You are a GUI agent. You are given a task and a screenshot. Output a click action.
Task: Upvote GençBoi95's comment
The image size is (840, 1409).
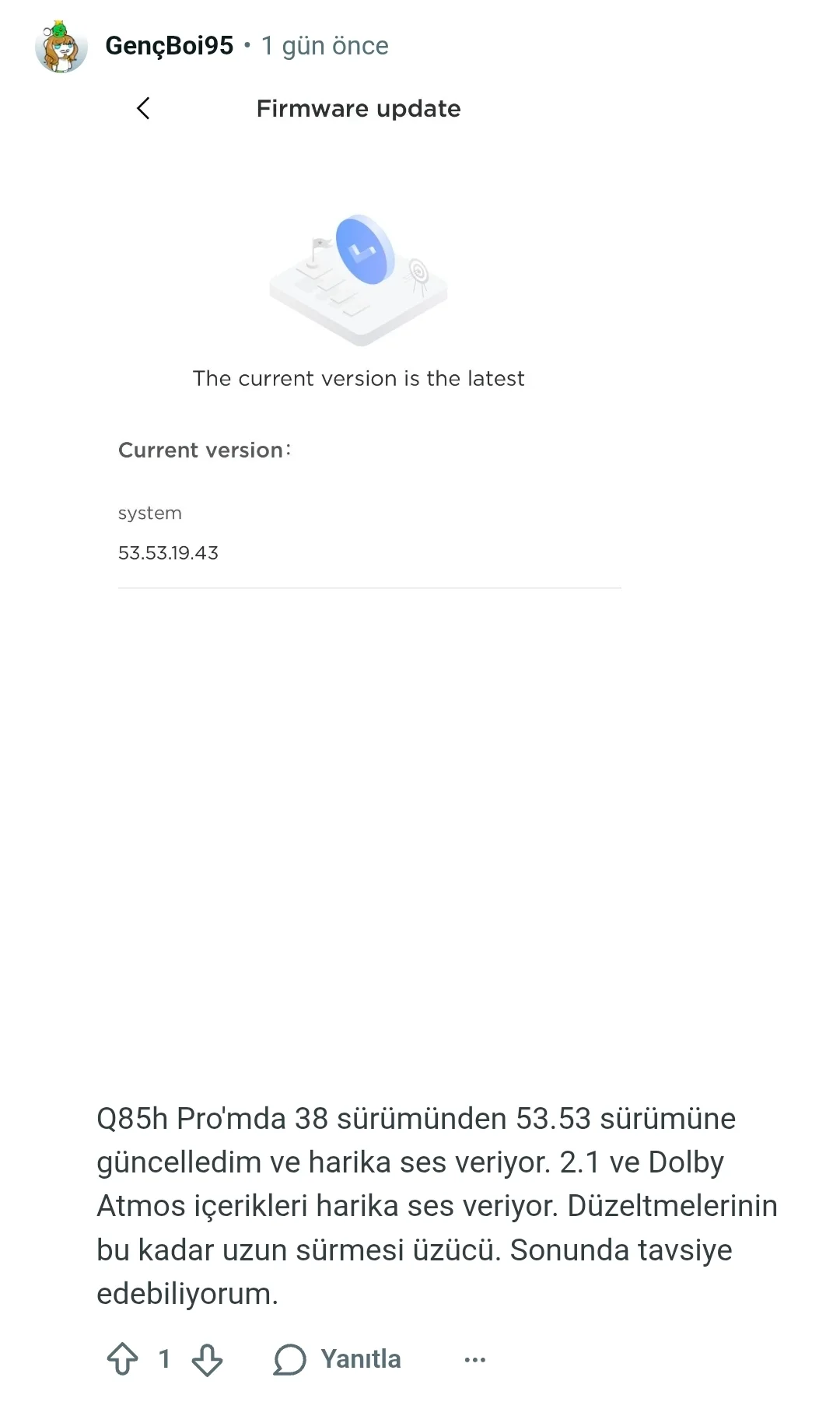pos(123,1359)
